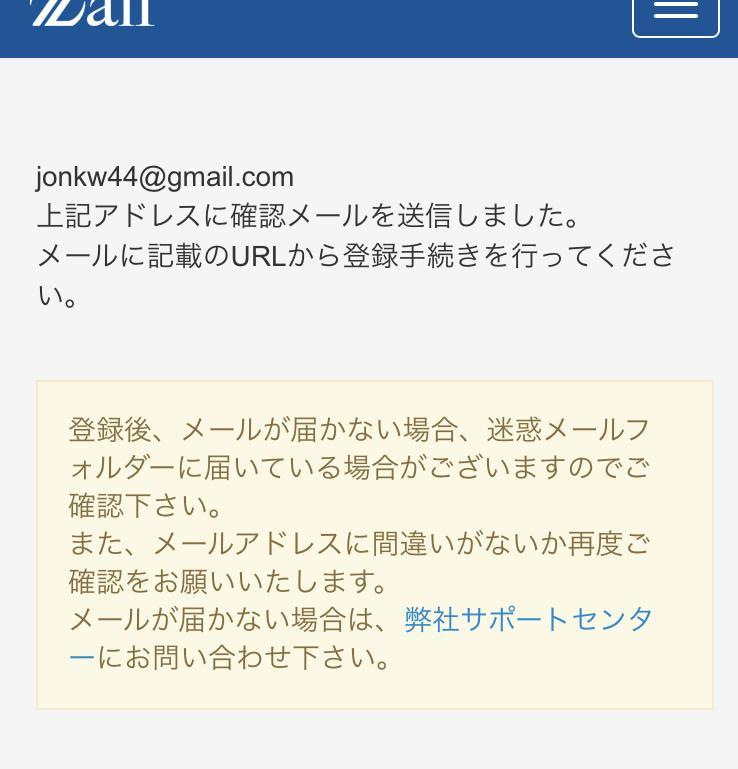Screen dimensions: 738x769
Task: Open the hamburger menu button
Action: (x=675, y=12)
